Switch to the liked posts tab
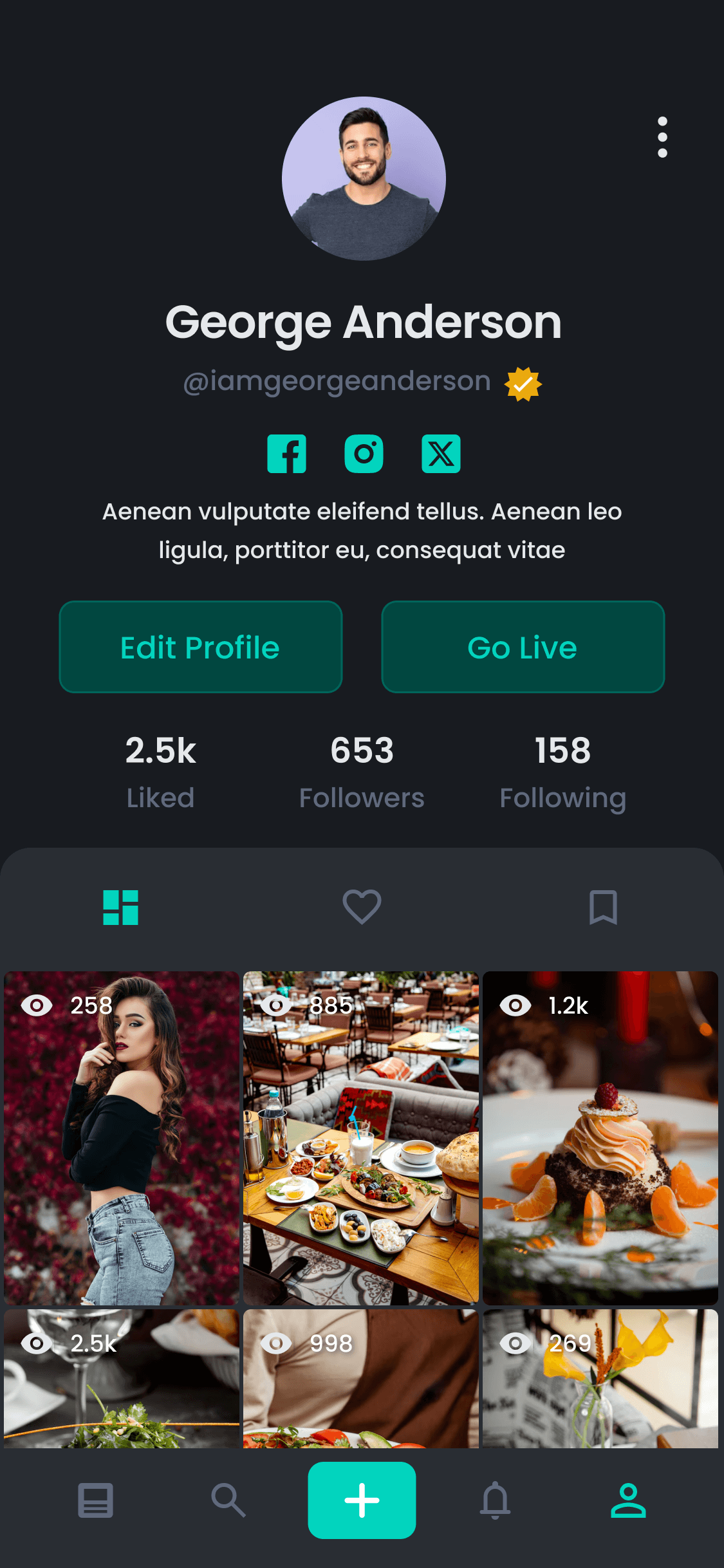Viewport: 724px width, 1568px height. (362, 908)
